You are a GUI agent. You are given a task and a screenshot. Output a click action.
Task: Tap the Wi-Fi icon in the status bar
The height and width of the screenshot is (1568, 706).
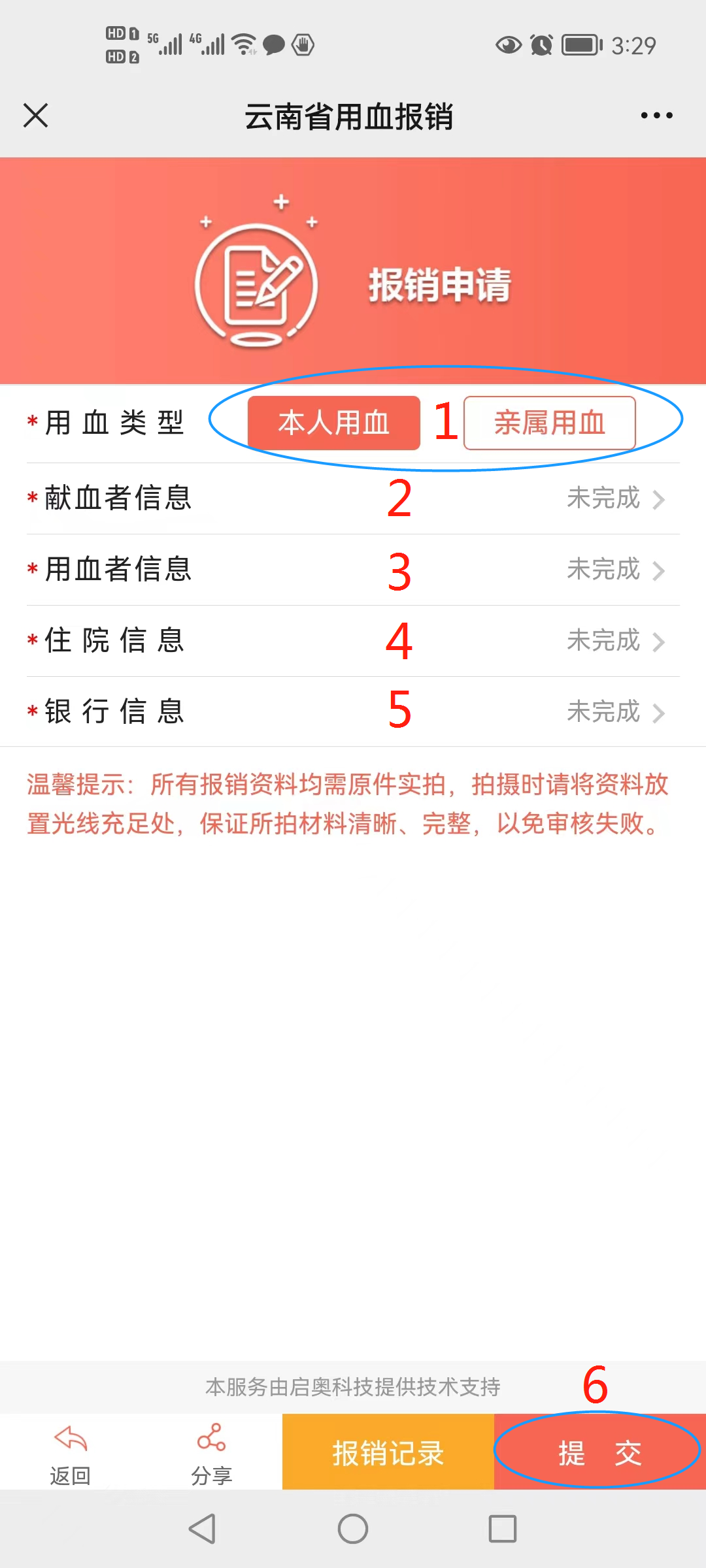tap(243, 44)
